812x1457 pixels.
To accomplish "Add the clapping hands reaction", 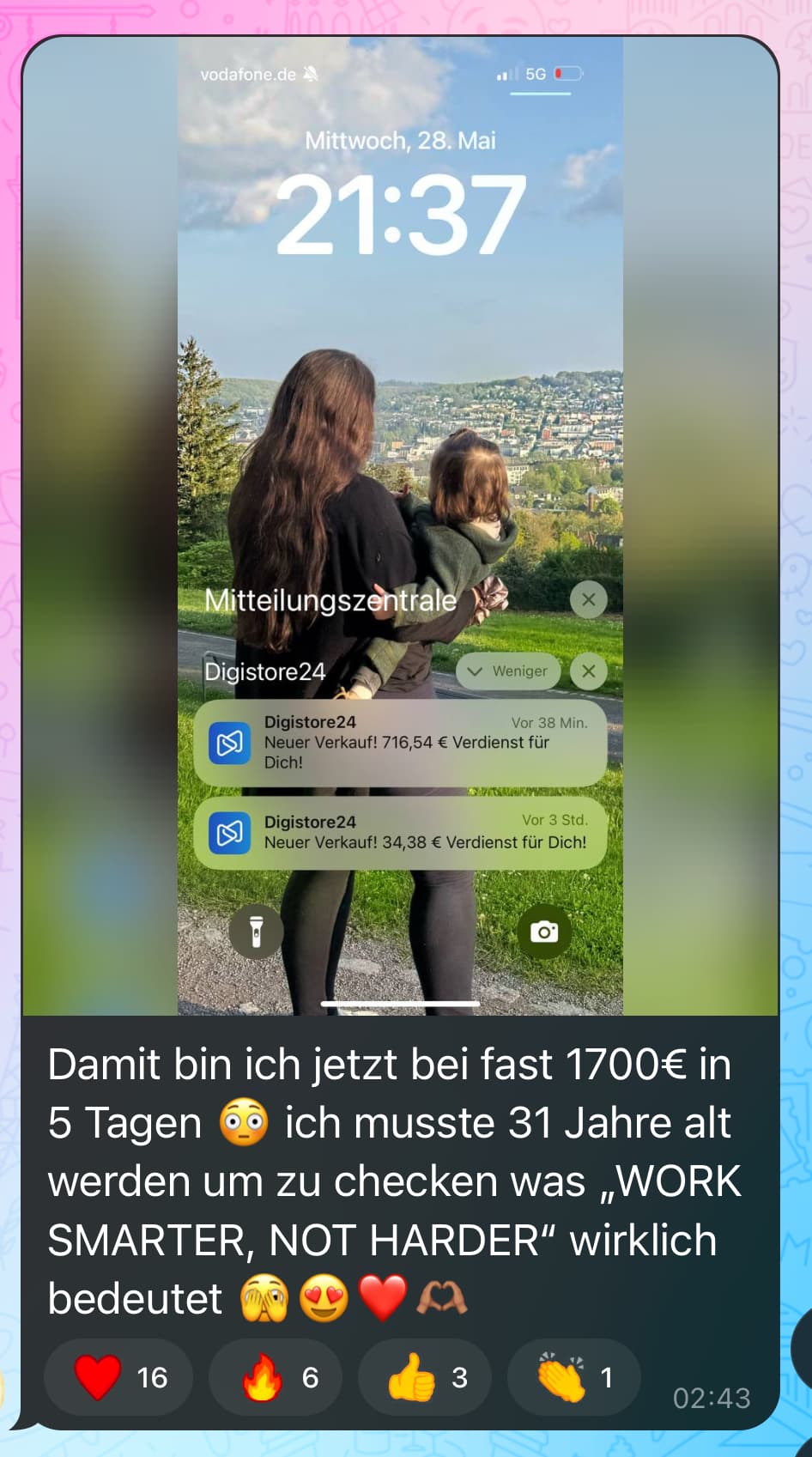I will [574, 1377].
